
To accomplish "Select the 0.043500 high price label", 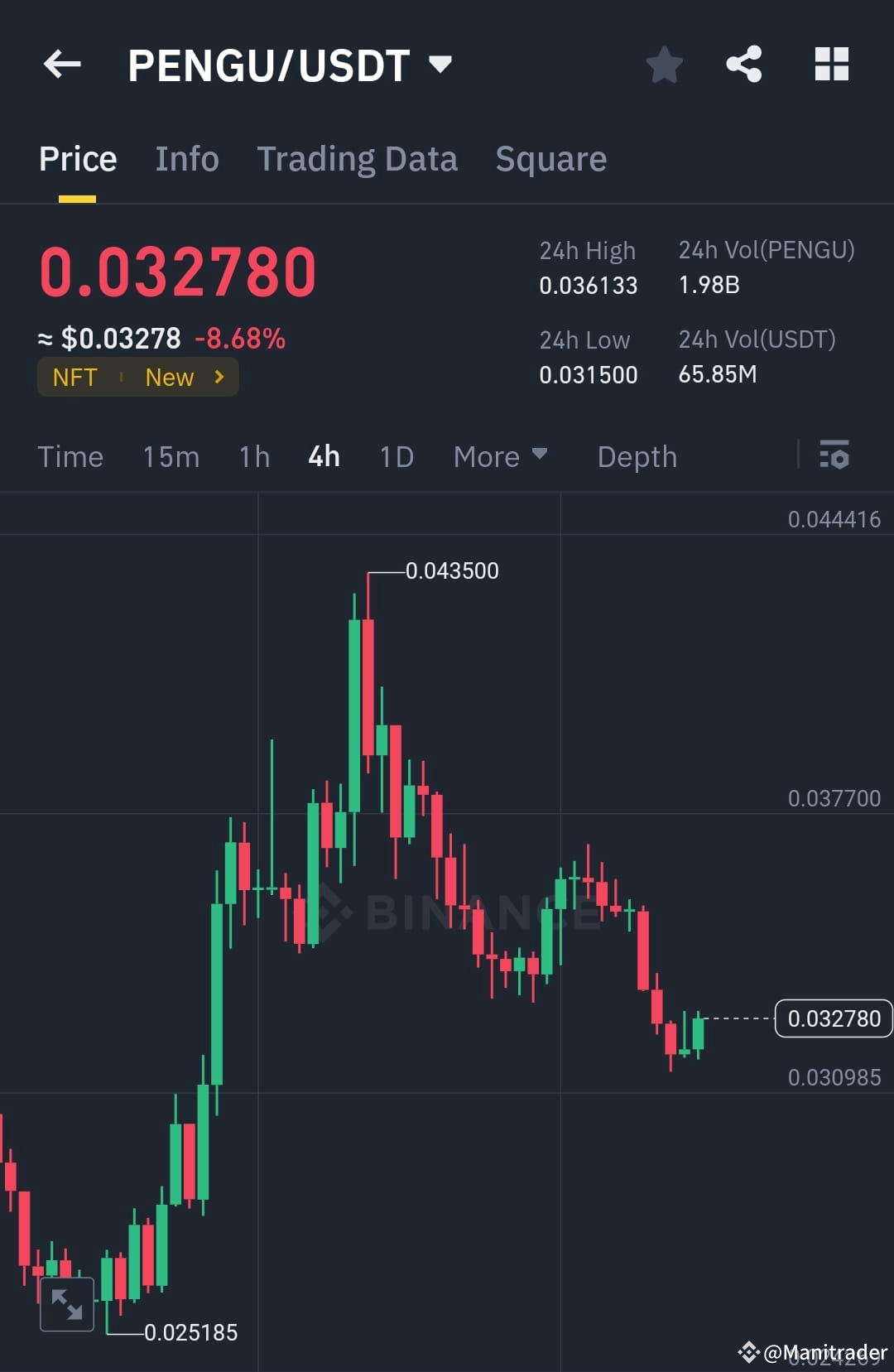I will [452, 570].
